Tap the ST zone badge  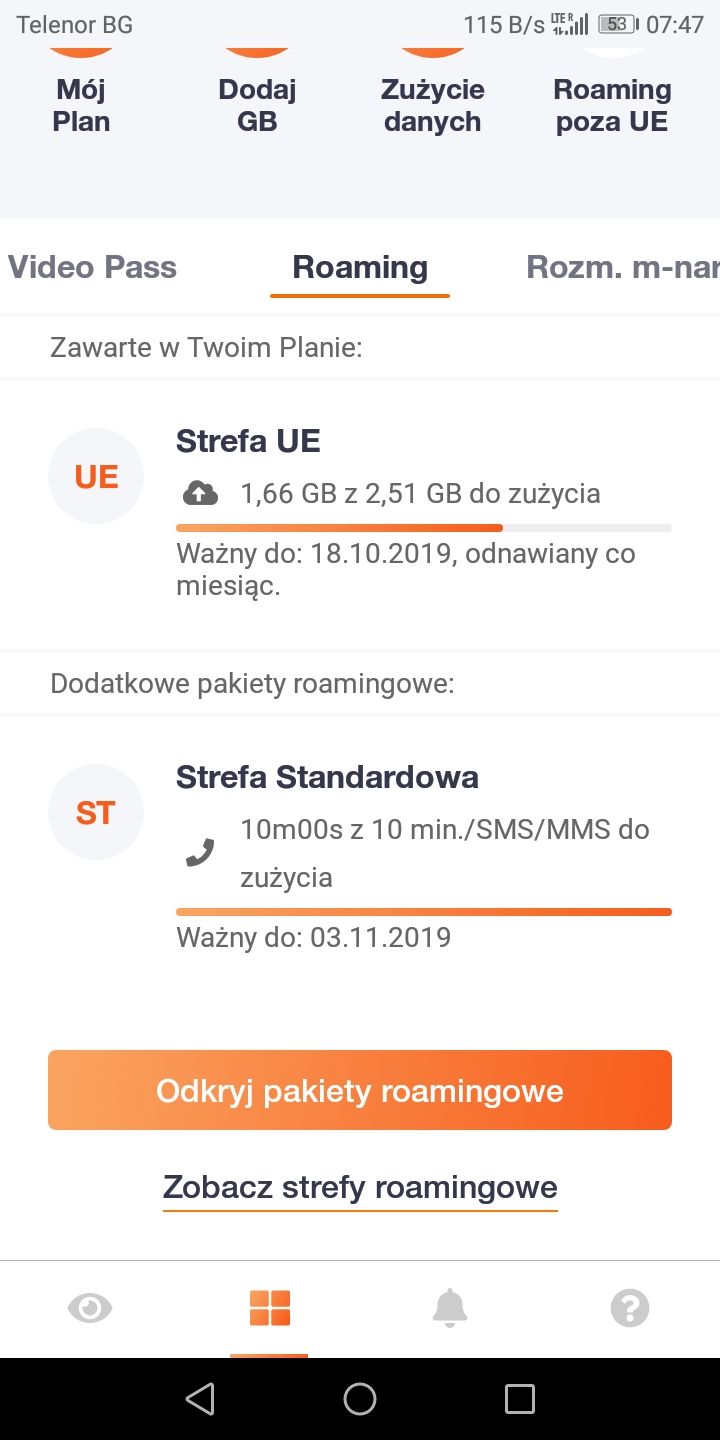[95, 811]
